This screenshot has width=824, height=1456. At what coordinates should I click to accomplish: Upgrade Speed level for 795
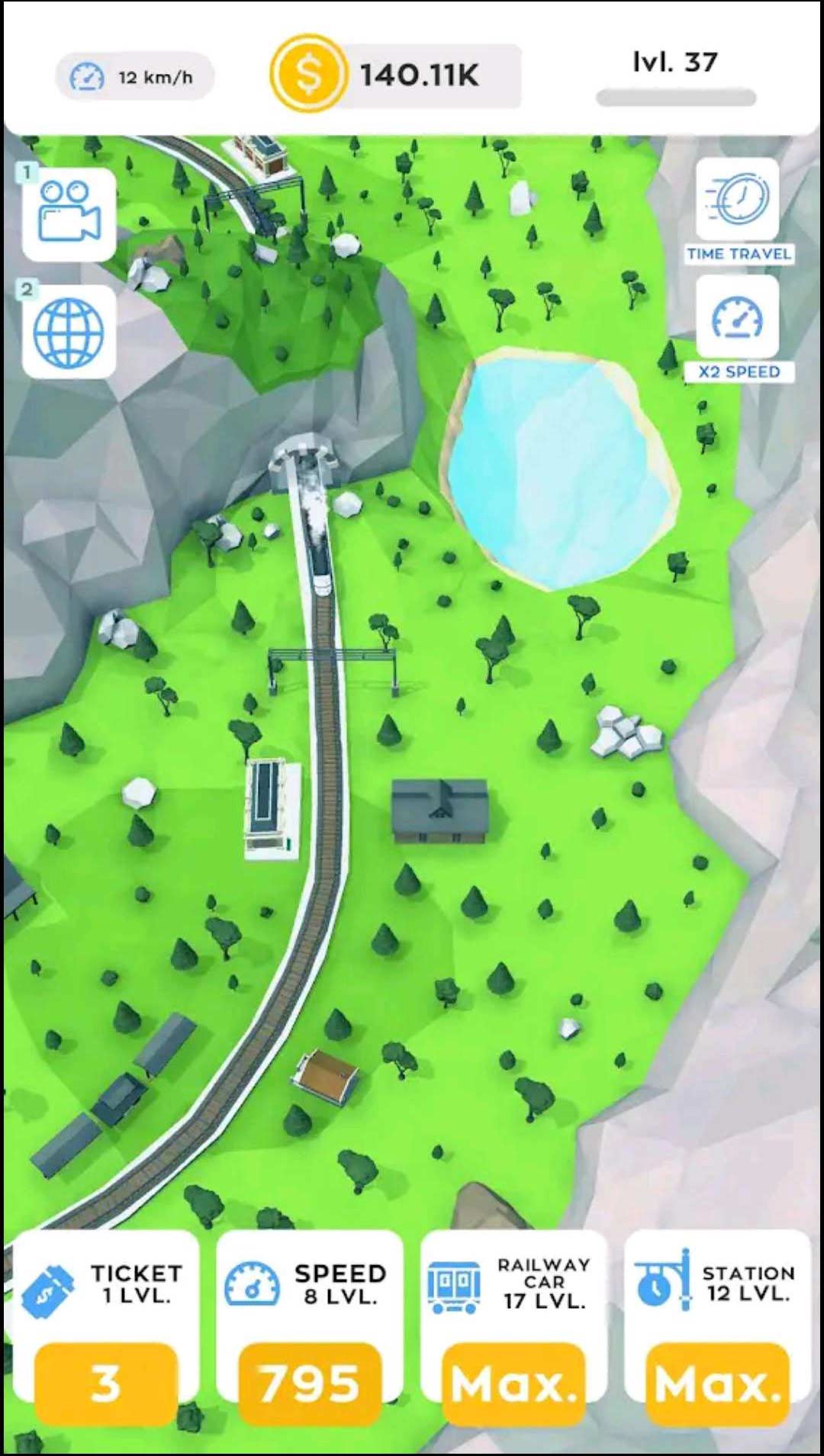coord(309,1384)
